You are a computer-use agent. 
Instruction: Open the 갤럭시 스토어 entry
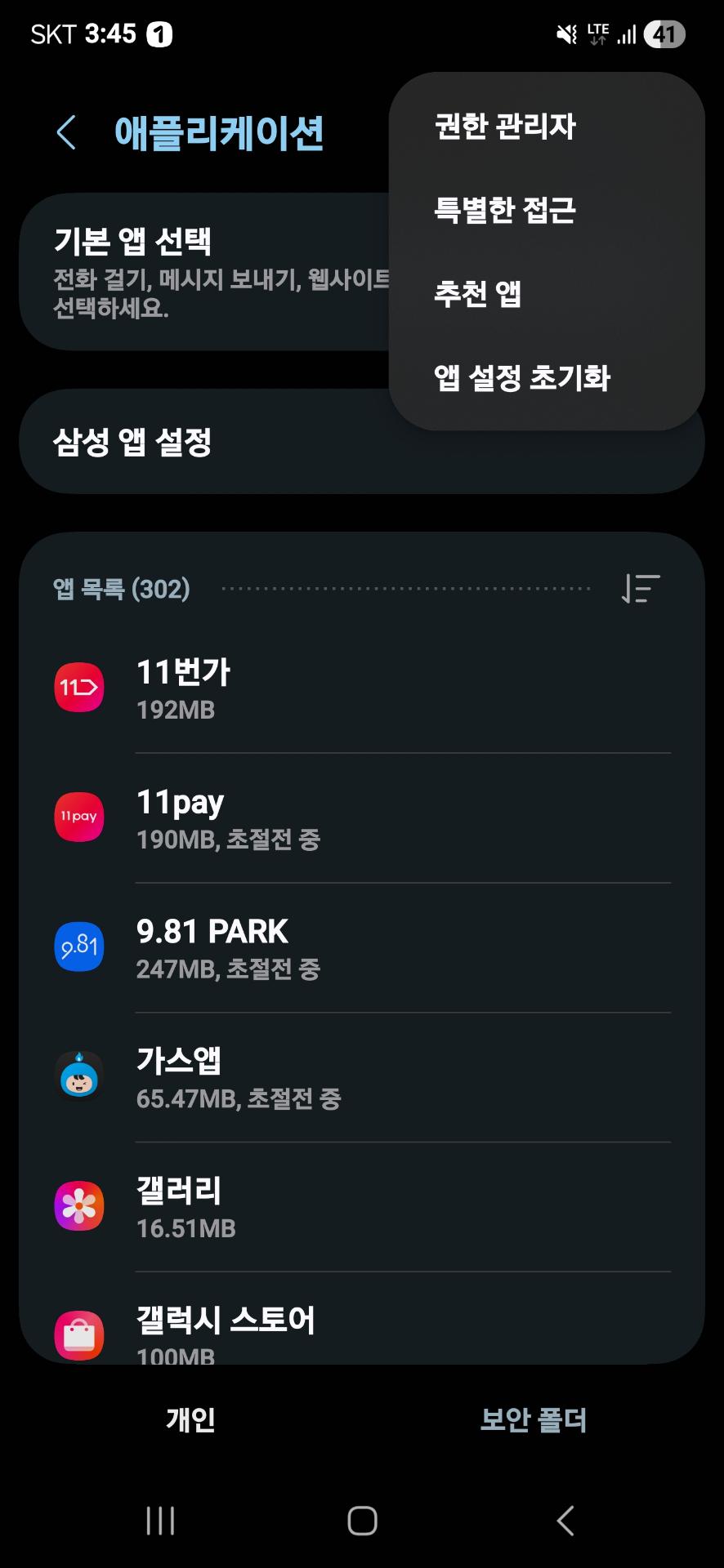pyautogui.click(x=361, y=1327)
